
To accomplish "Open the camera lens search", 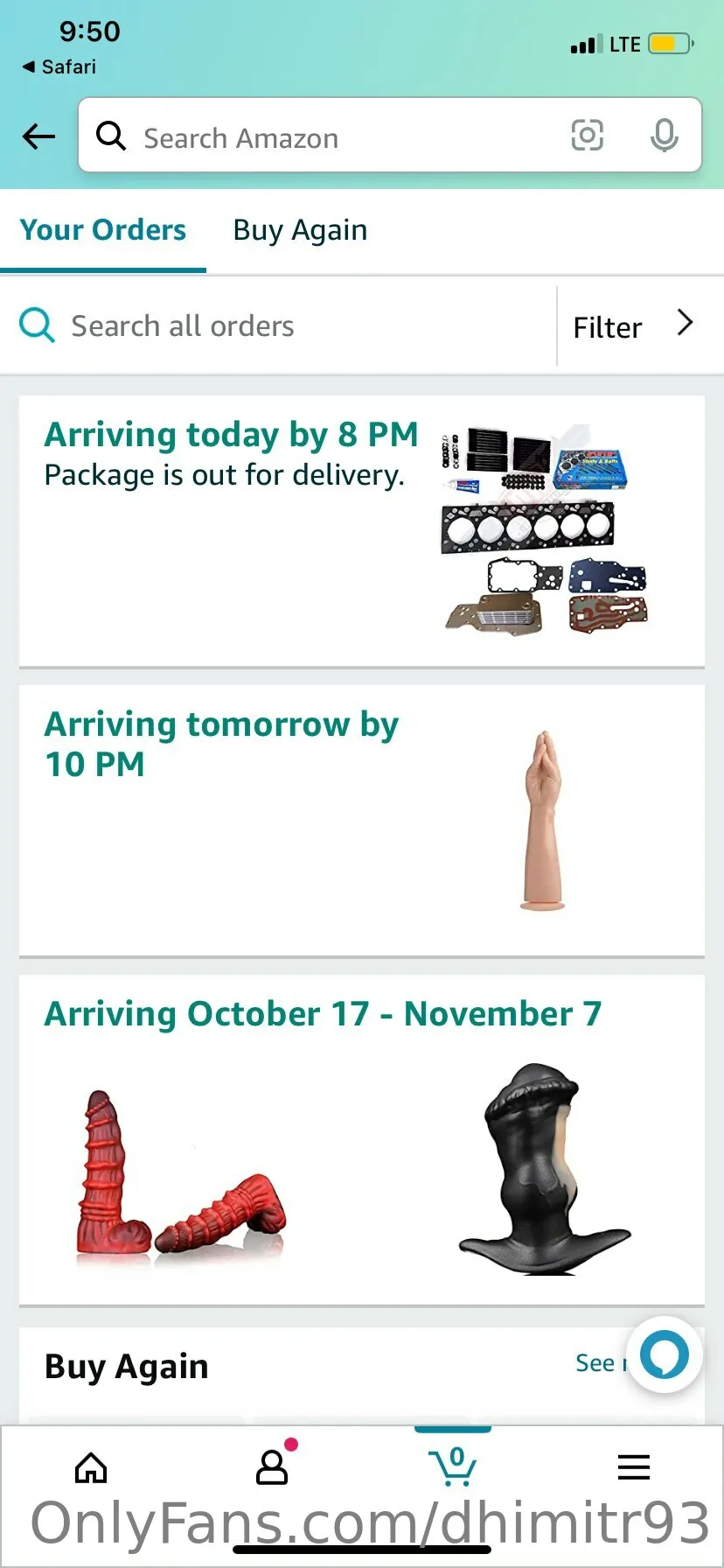I will coord(587,136).
